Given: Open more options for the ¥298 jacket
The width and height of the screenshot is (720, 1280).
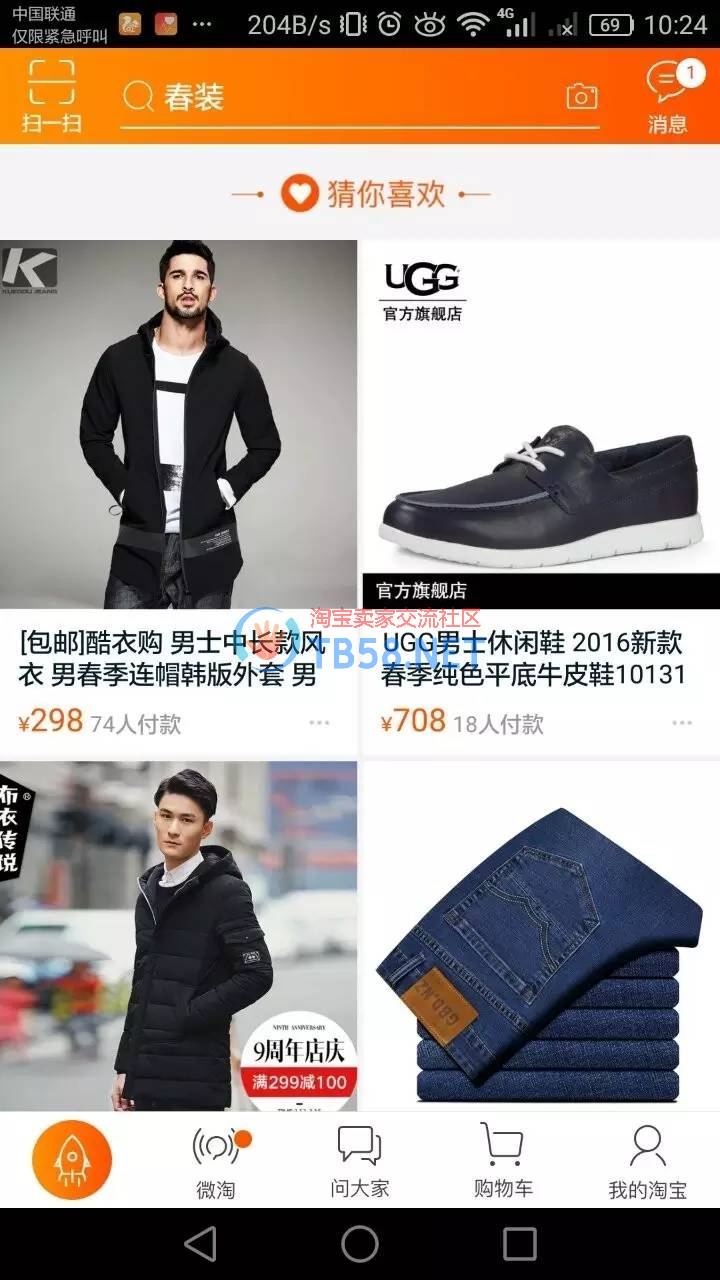Looking at the screenshot, I should (x=319, y=723).
